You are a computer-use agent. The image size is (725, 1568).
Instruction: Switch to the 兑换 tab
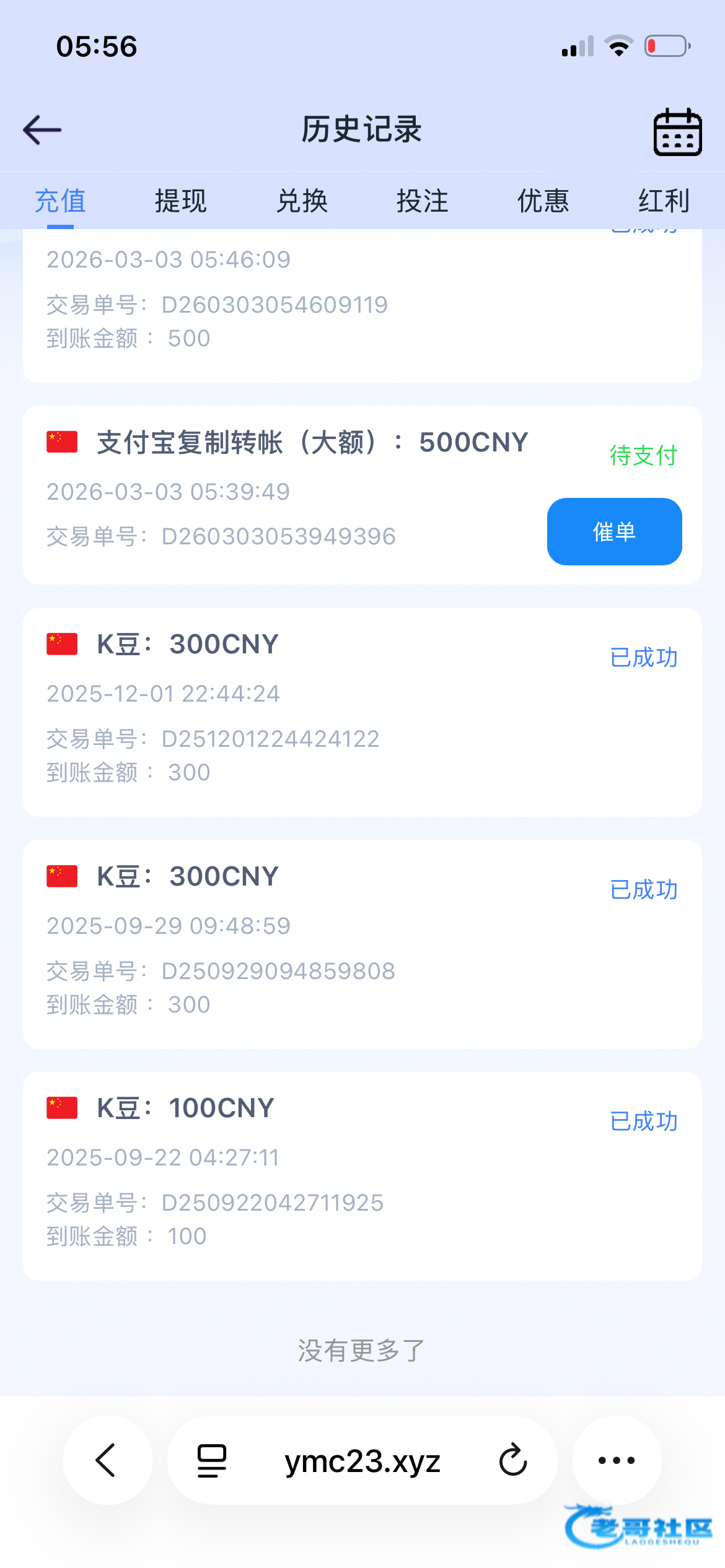(x=302, y=201)
